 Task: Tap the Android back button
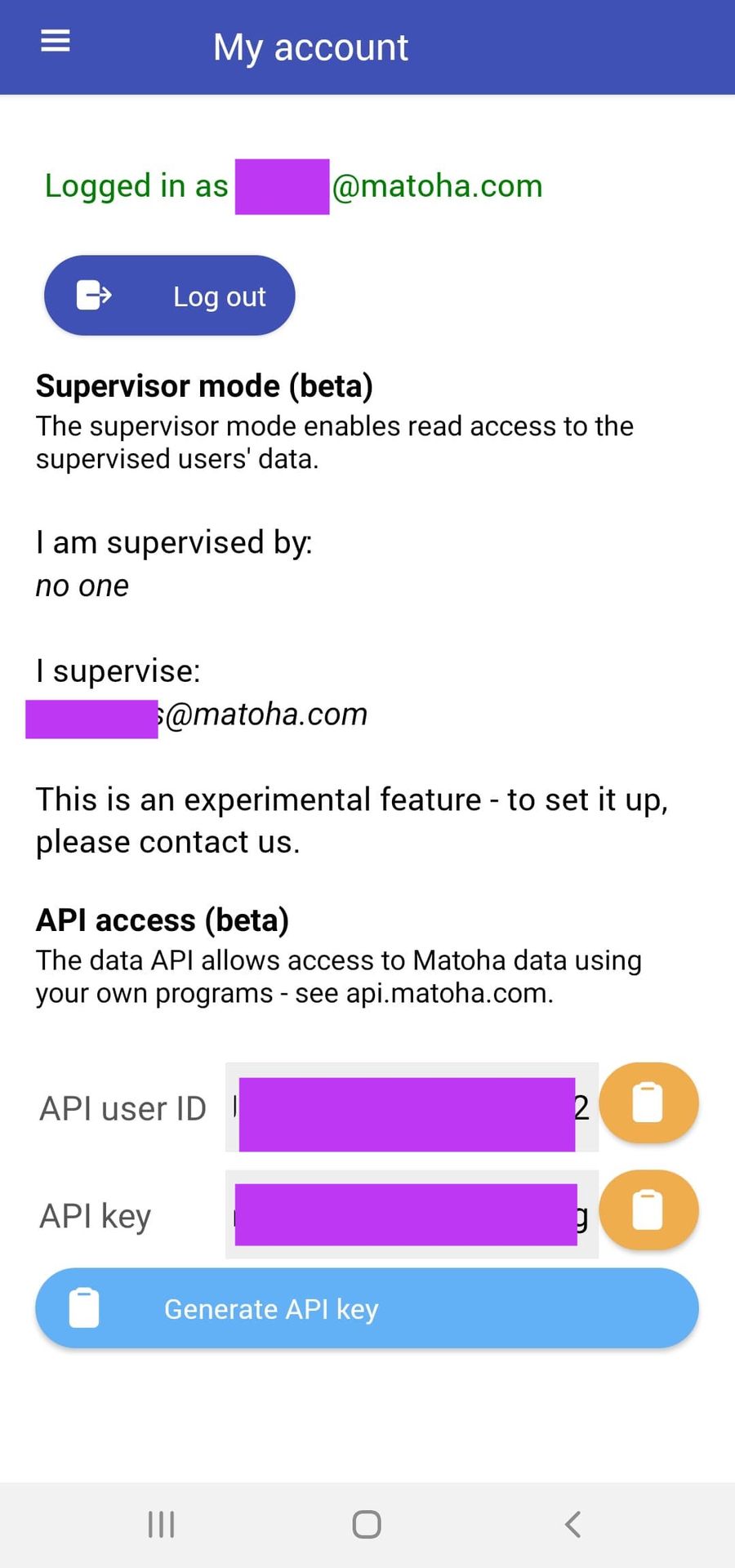[572, 1522]
